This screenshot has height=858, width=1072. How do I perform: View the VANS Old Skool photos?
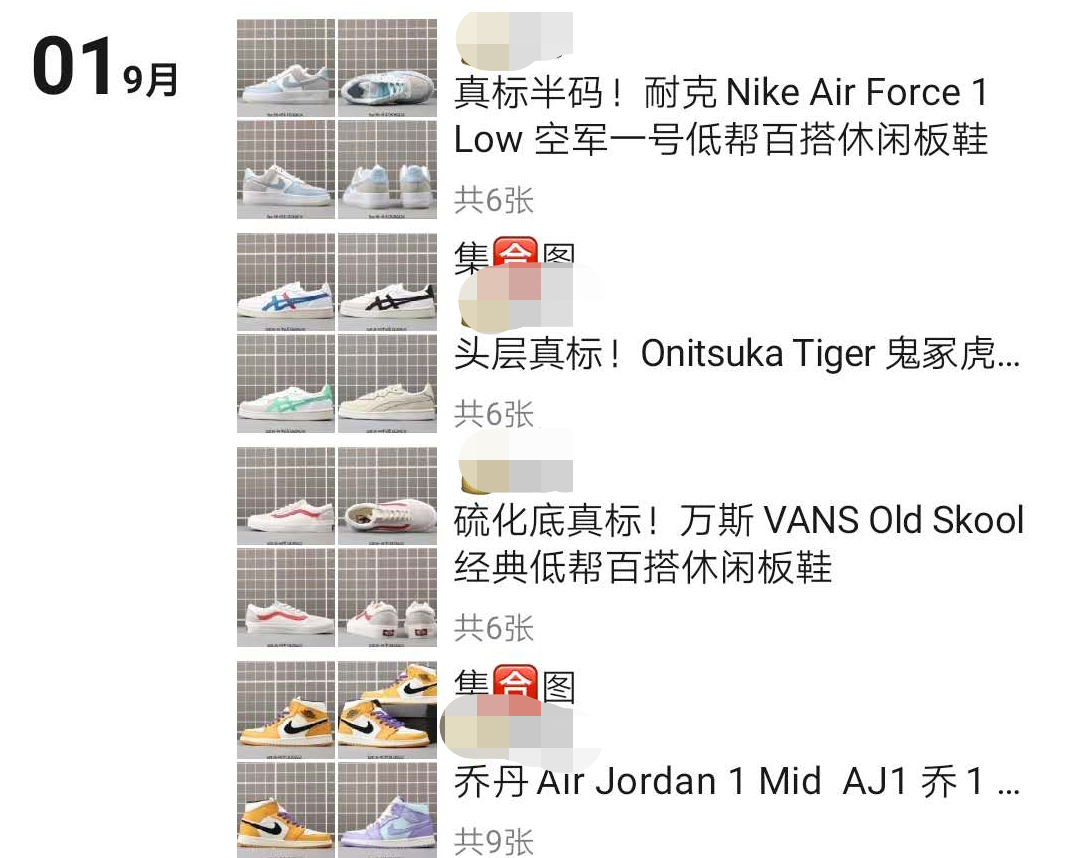click(x=337, y=547)
